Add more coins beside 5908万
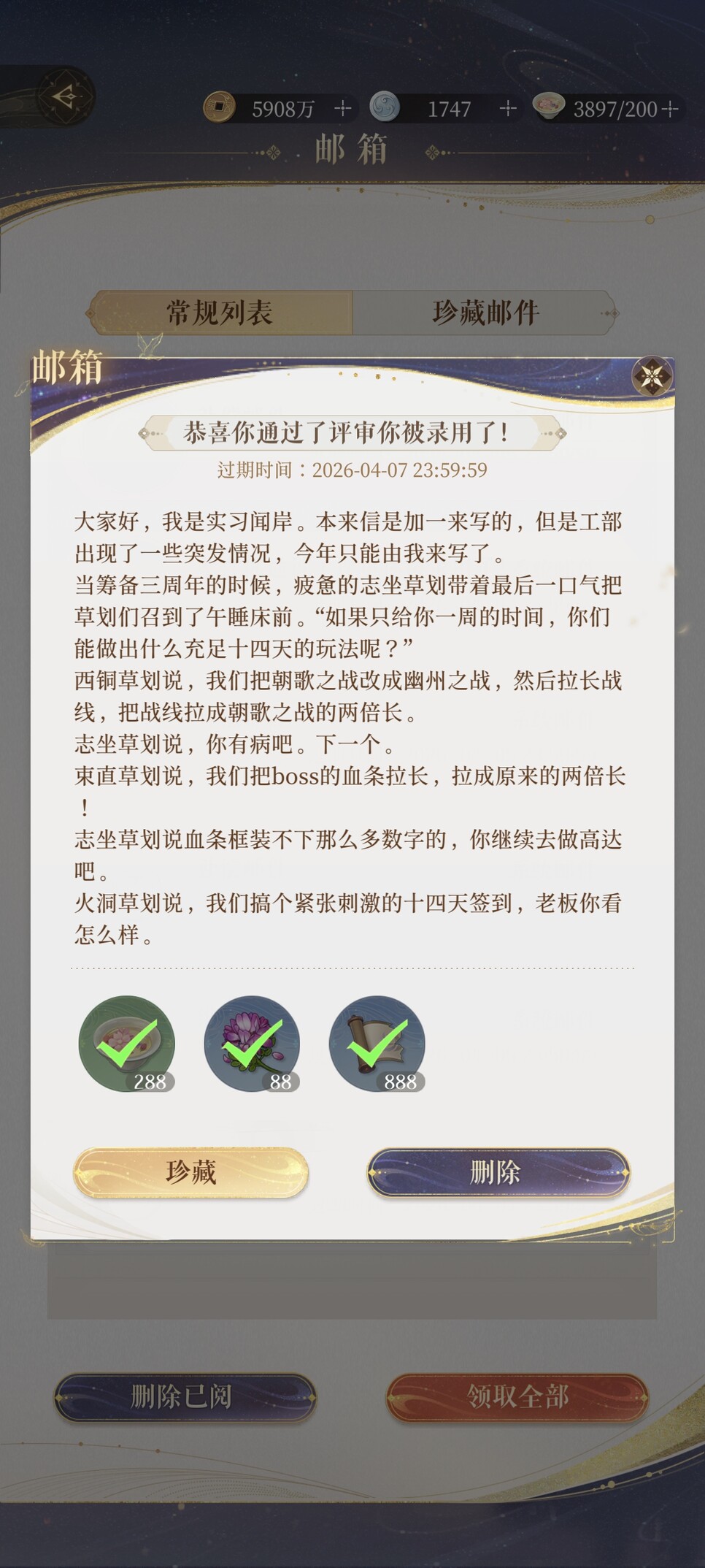The height and width of the screenshot is (1568, 705). click(x=342, y=109)
